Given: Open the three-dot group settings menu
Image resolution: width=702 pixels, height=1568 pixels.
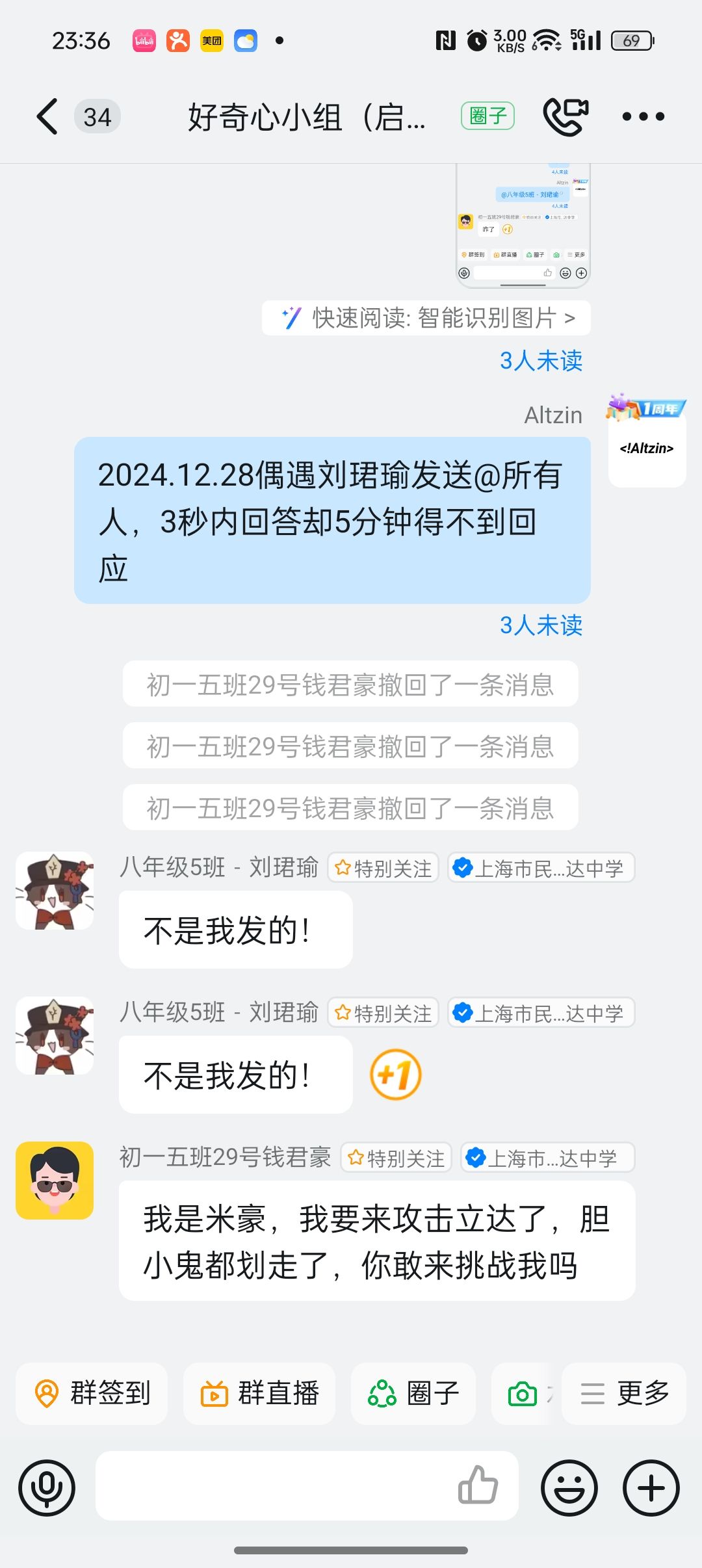Looking at the screenshot, I should tap(643, 117).
